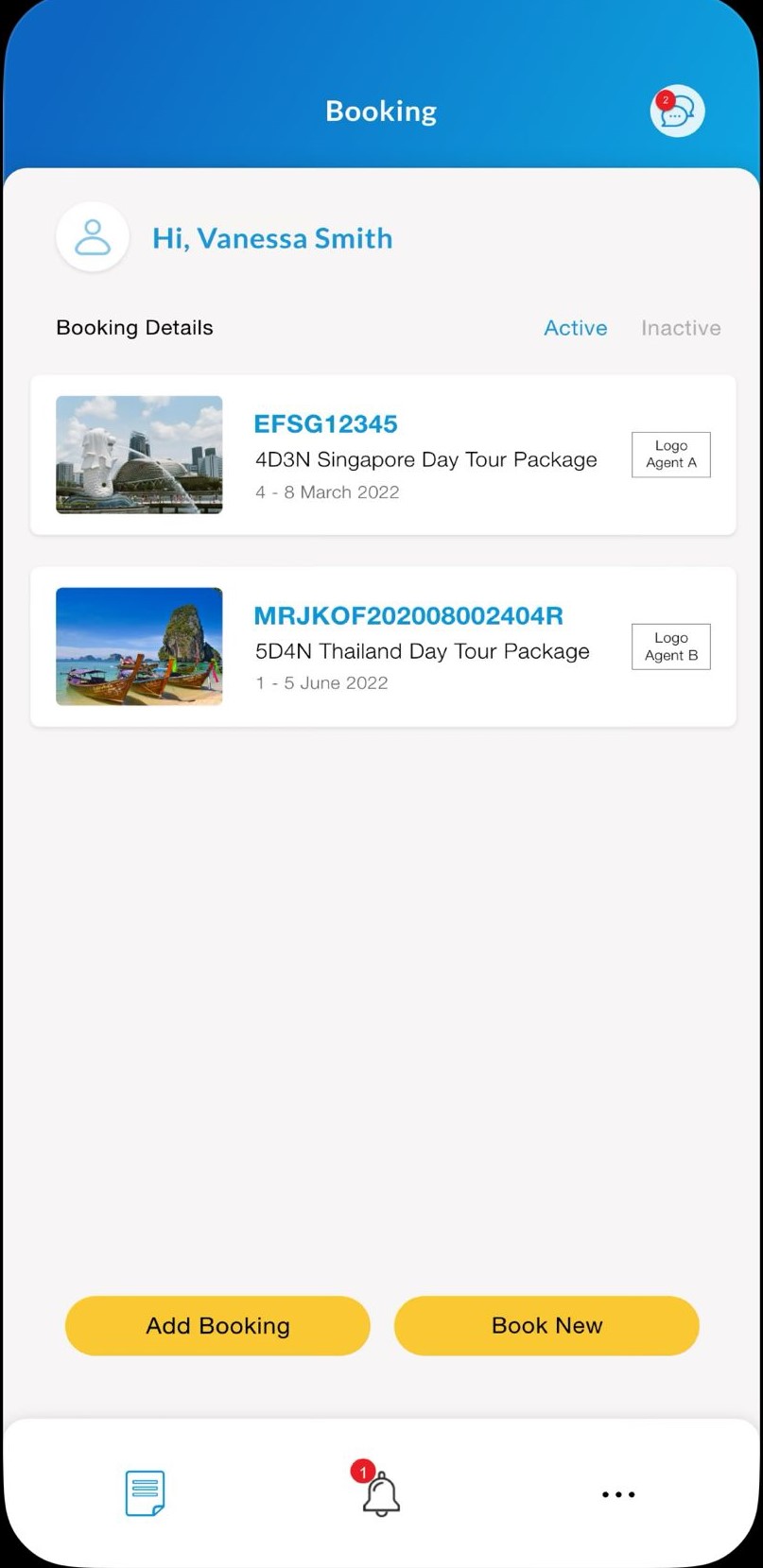Tap Book New to start a booking
763x1568 pixels.
(x=546, y=1325)
